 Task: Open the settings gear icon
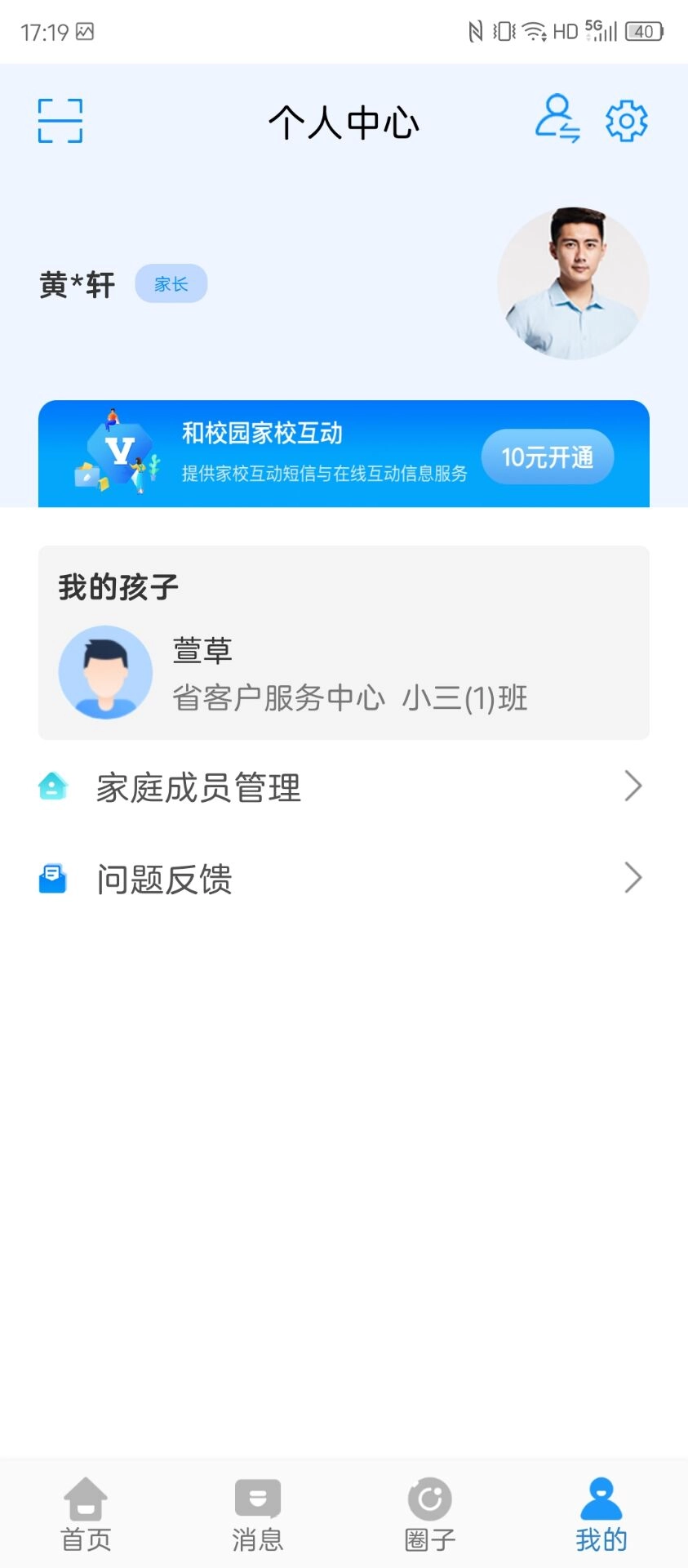625,119
